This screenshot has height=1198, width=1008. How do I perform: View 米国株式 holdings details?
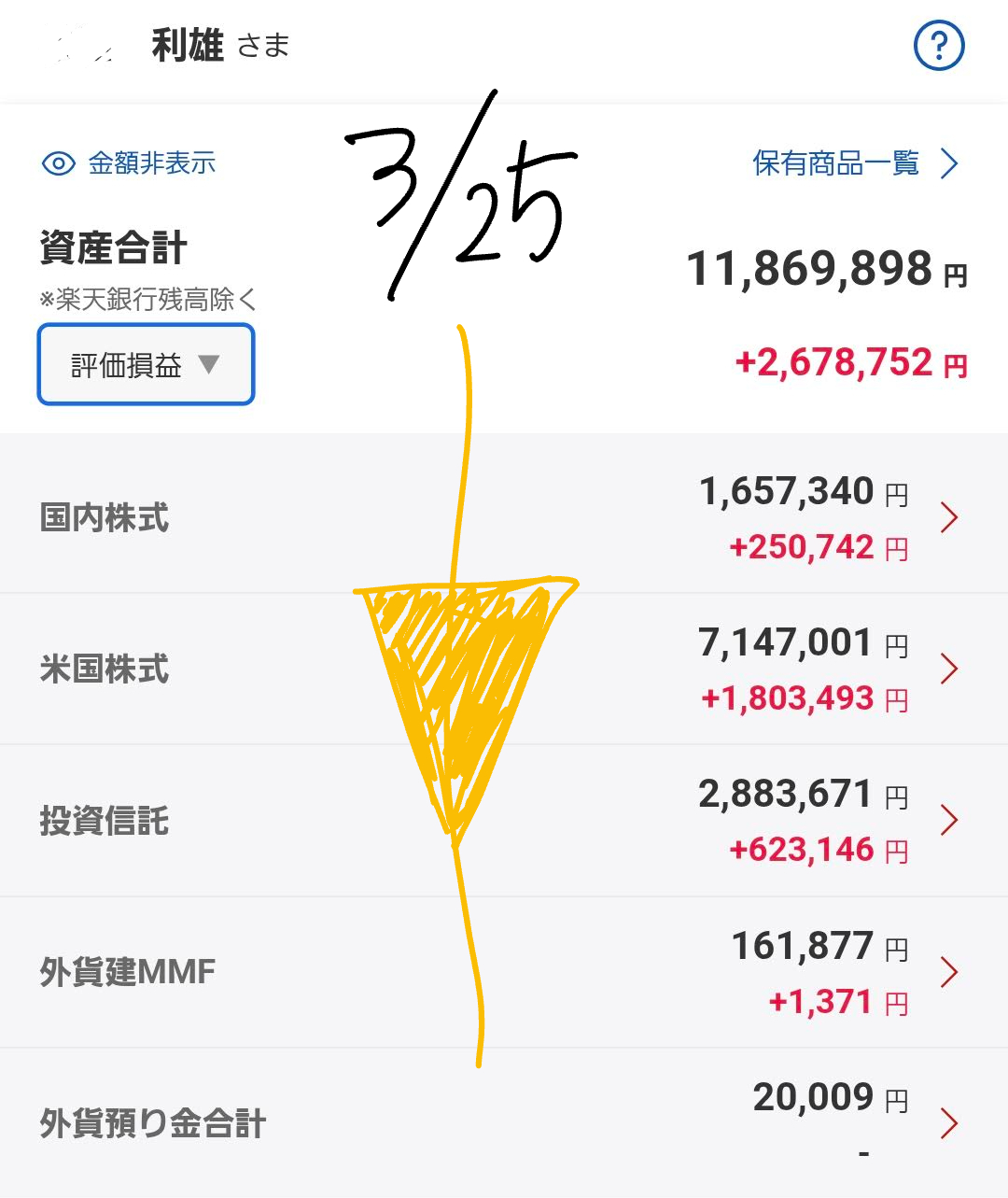(x=504, y=669)
